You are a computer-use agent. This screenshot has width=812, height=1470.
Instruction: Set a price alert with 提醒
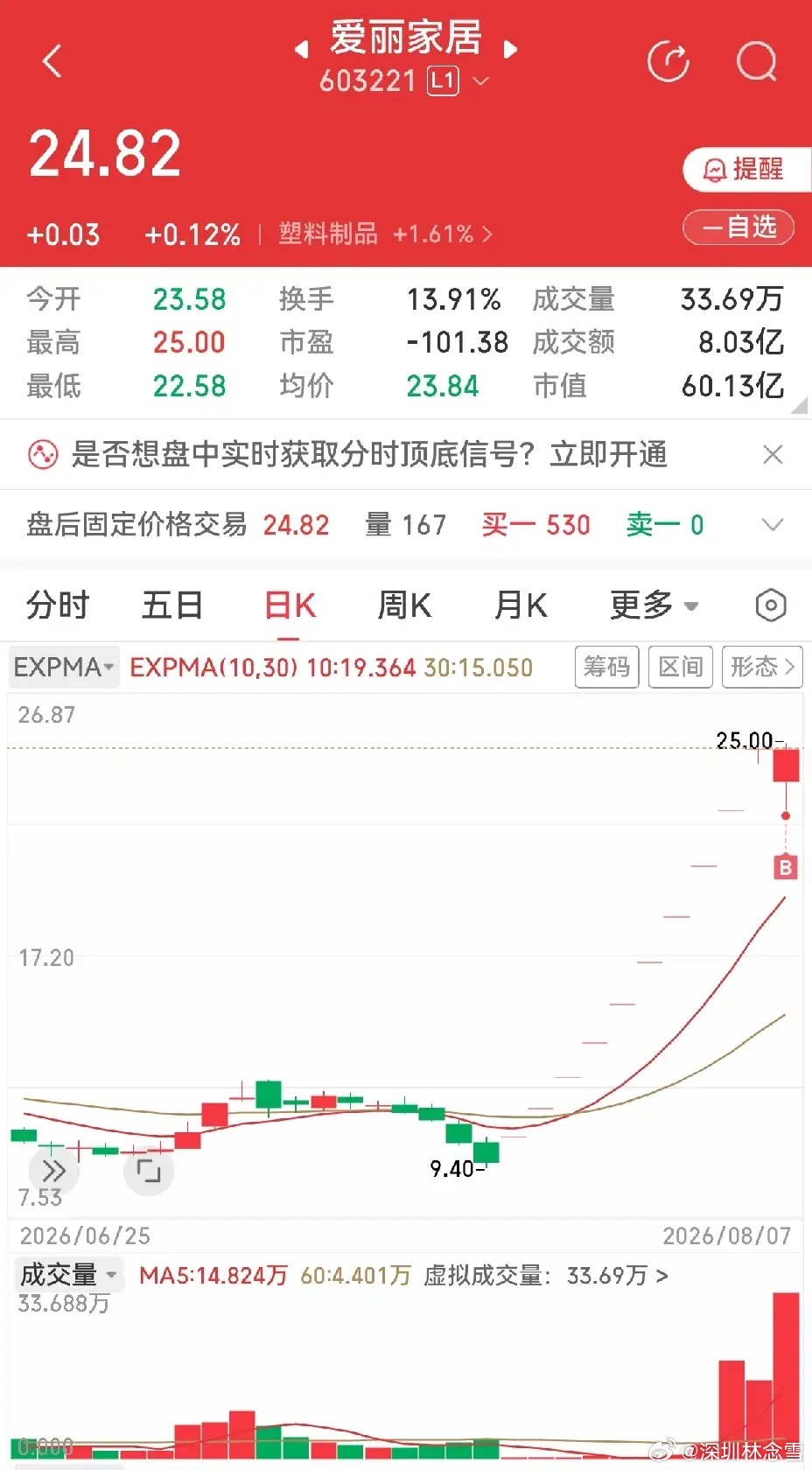point(746,169)
